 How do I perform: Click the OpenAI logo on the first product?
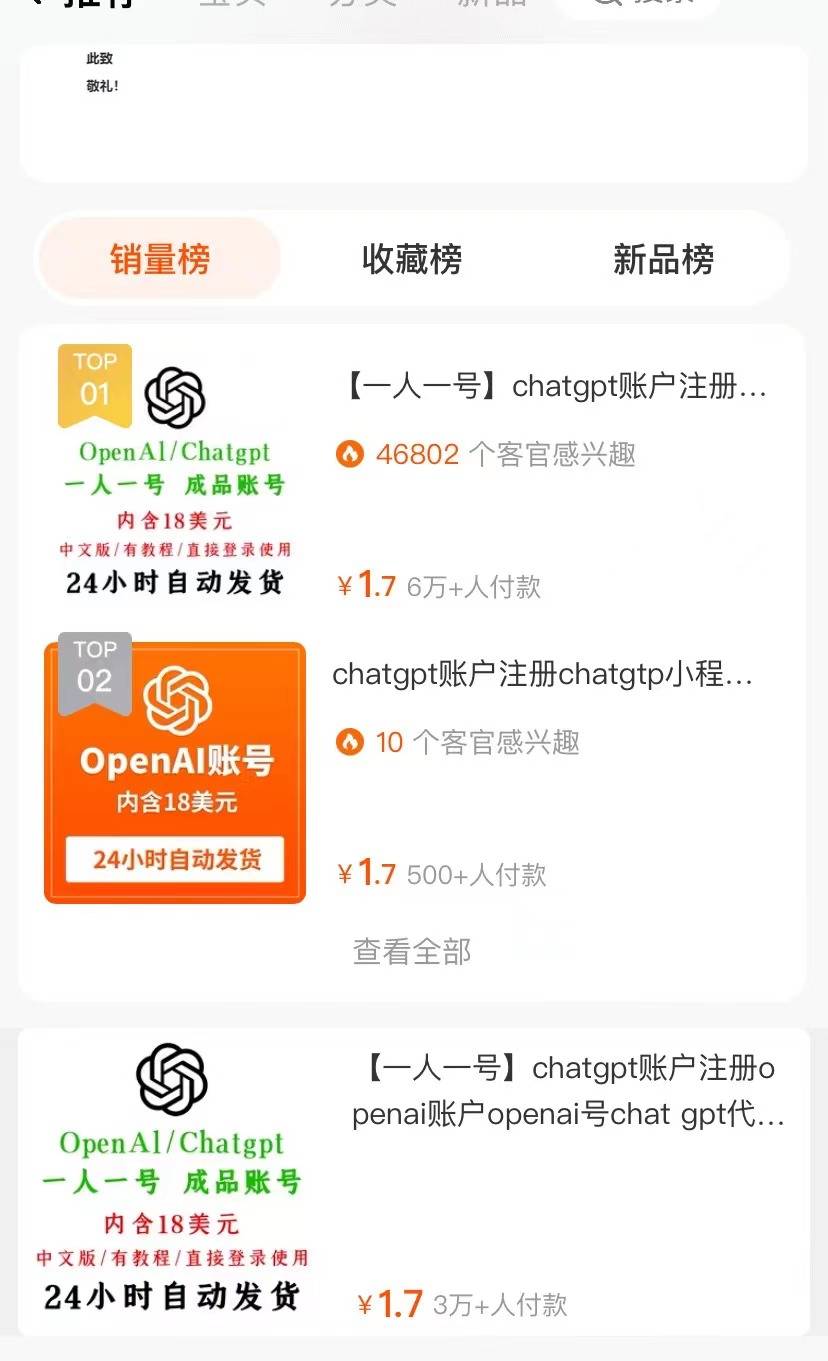coord(176,398)
